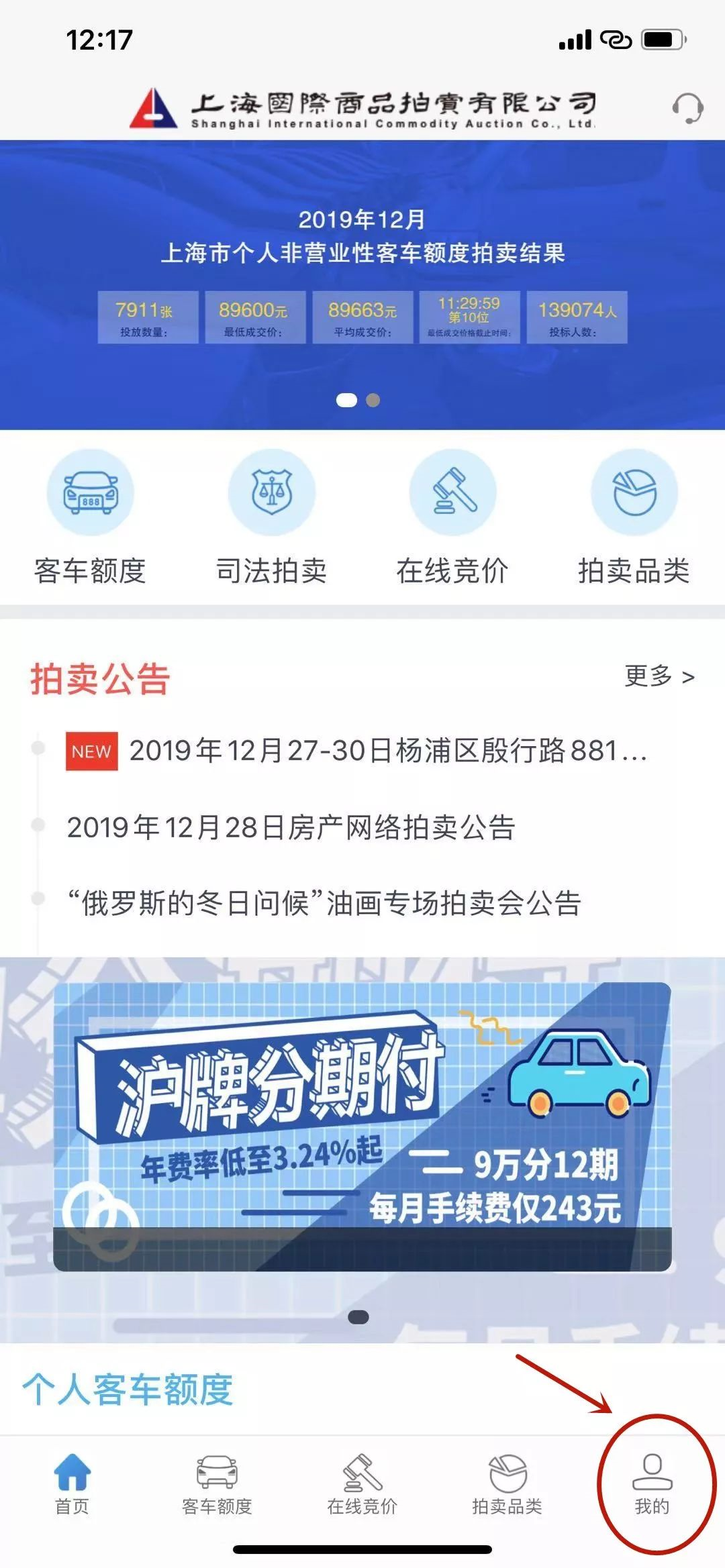725x1568 pixels.
Task: Select the second banner page indicator dot
Action: click(x=373, y=401)
